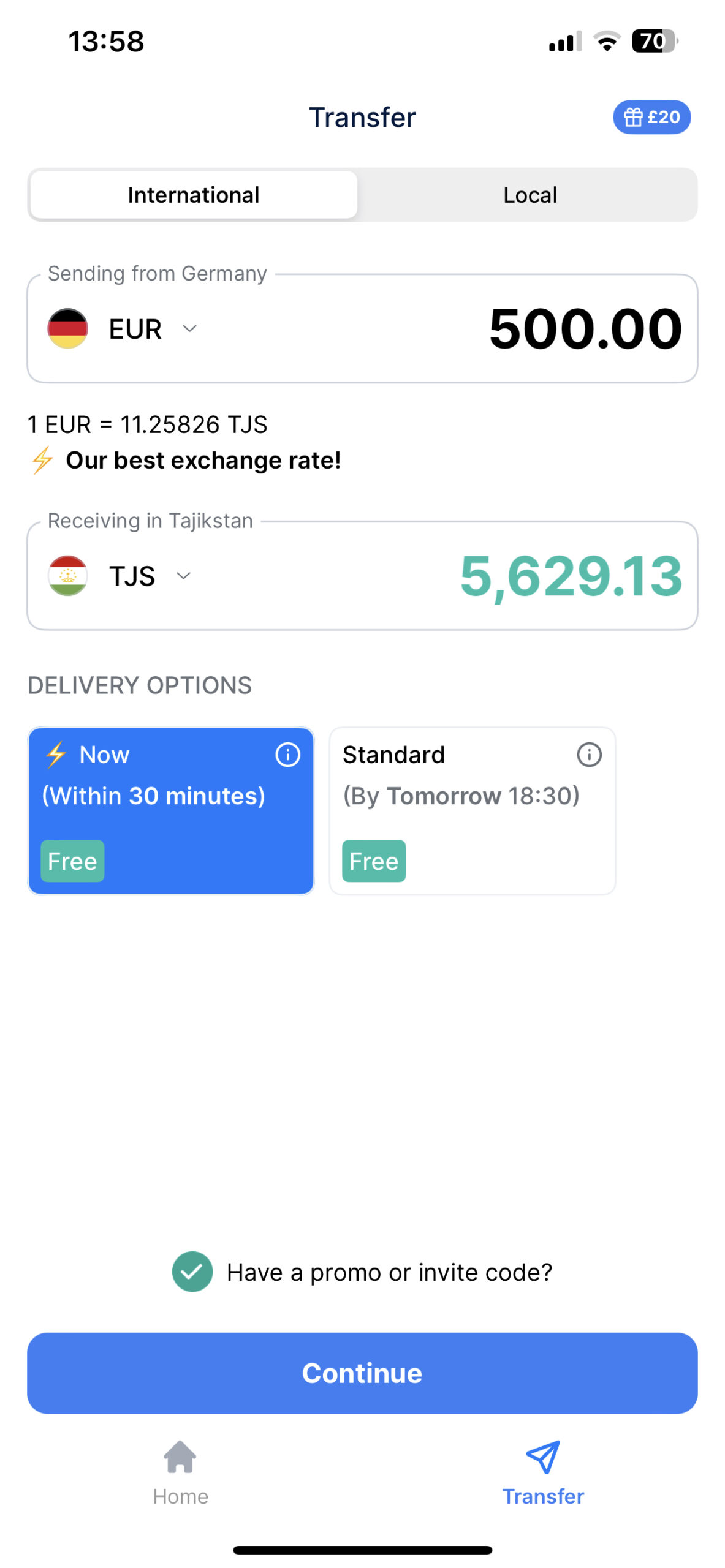This screenshot has width=725, height=1568.
Task: Open the £20 gift reward badge
Action: [651, 116]
